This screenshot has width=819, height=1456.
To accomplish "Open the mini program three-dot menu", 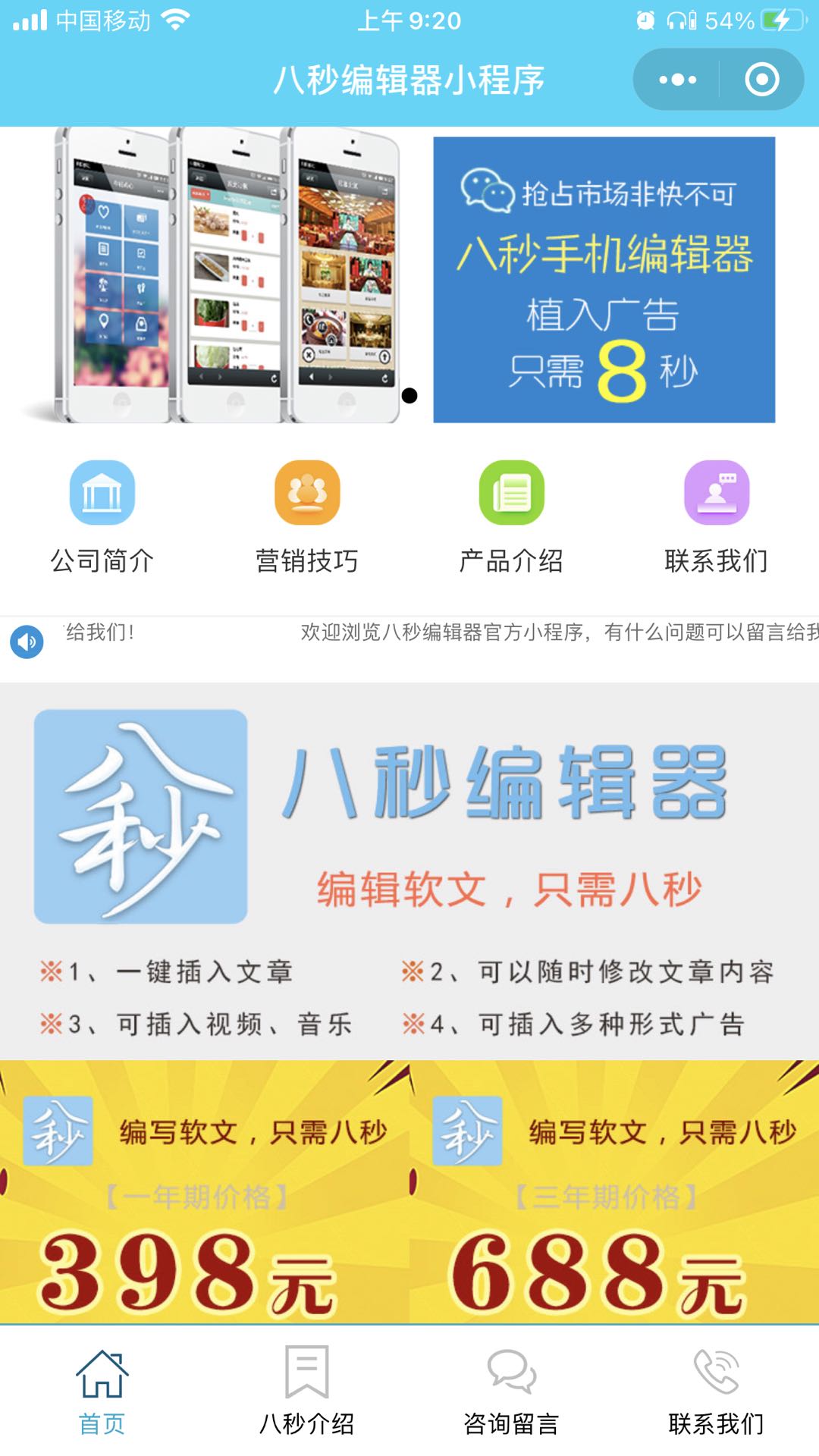I will coord(677,79).
